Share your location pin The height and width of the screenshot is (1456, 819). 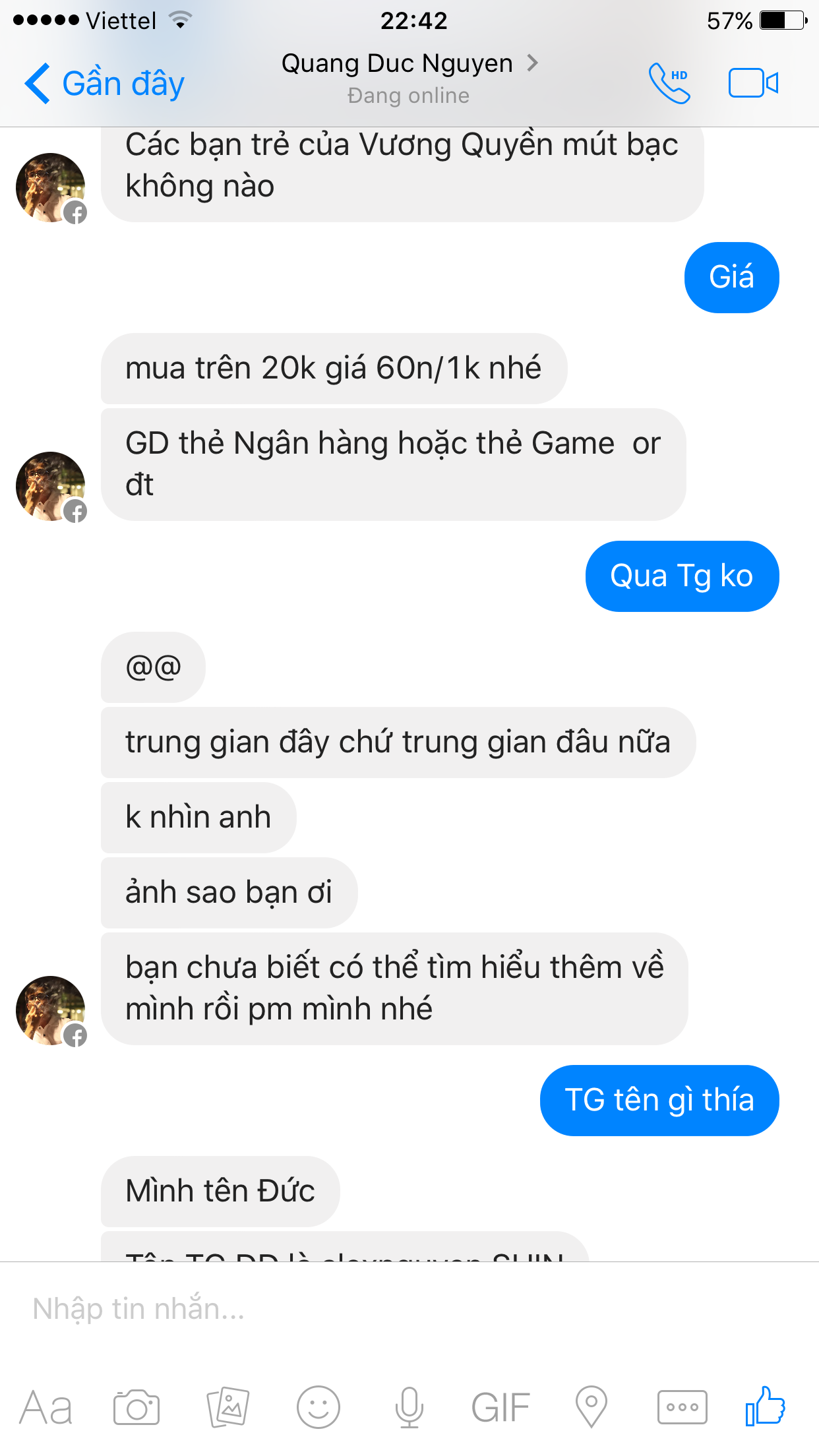[591, 1407]
